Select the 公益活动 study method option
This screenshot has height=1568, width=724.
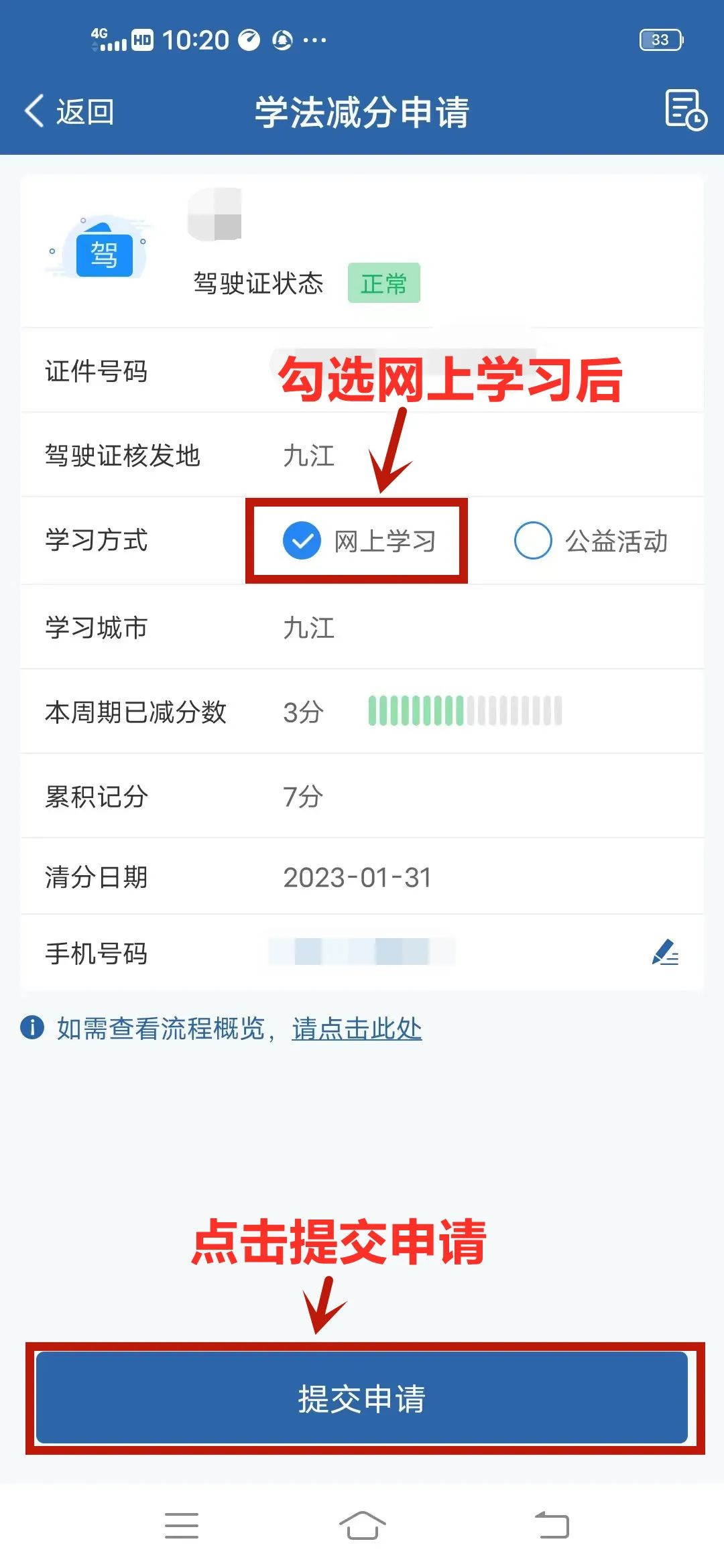click(x=533, y=540)
